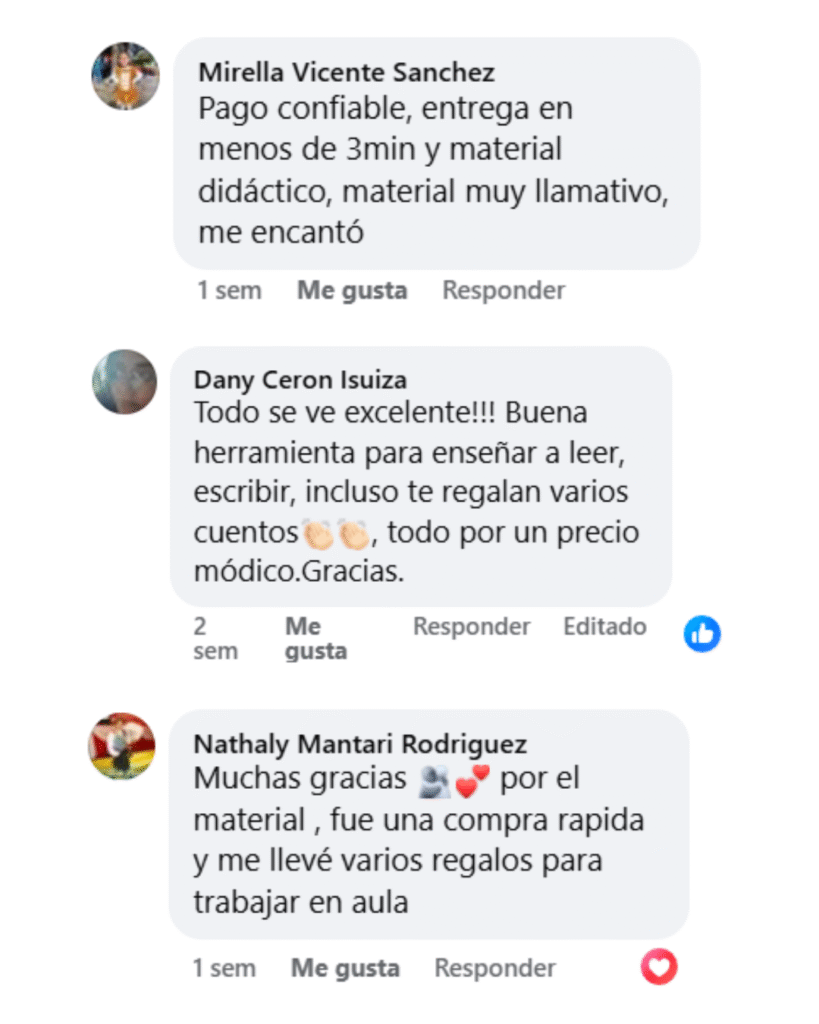Reply to Mirella Vicente Sanchez's comment
819x1024 pixels.
pyautogui.click(x=503, y=291)
